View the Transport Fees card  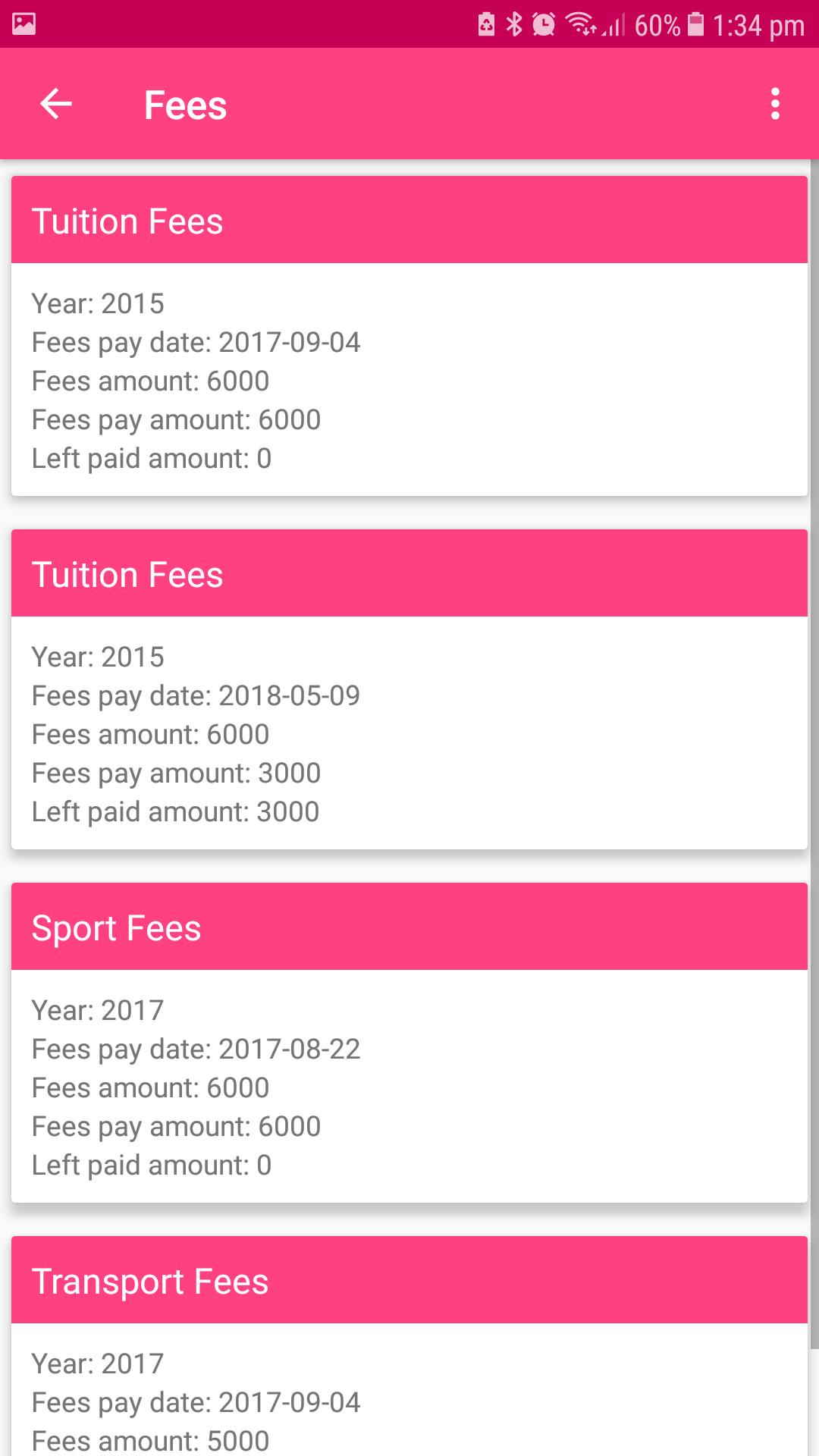(x=409, y=1346)
